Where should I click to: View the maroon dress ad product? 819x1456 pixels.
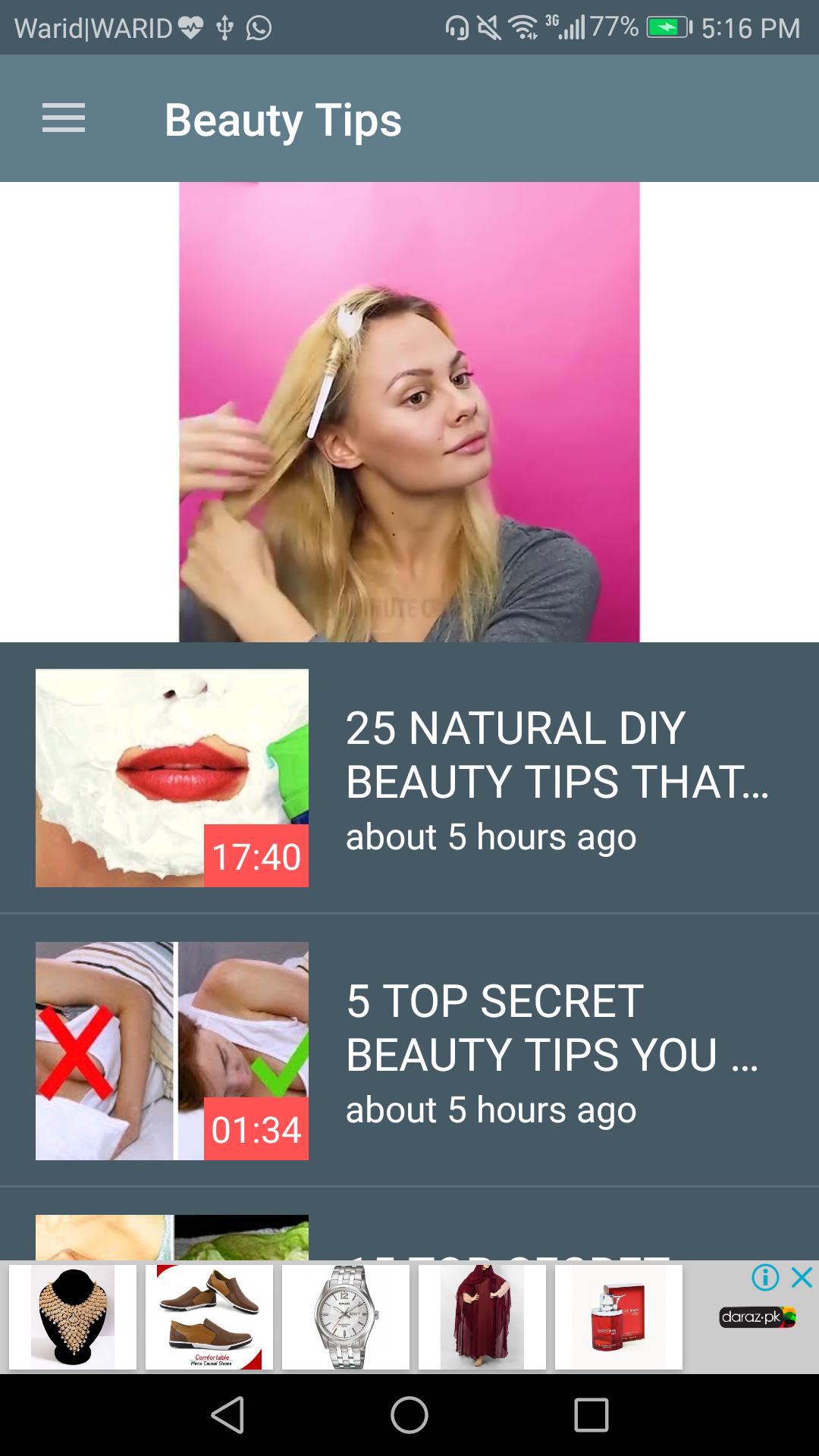click(482, 1317)
